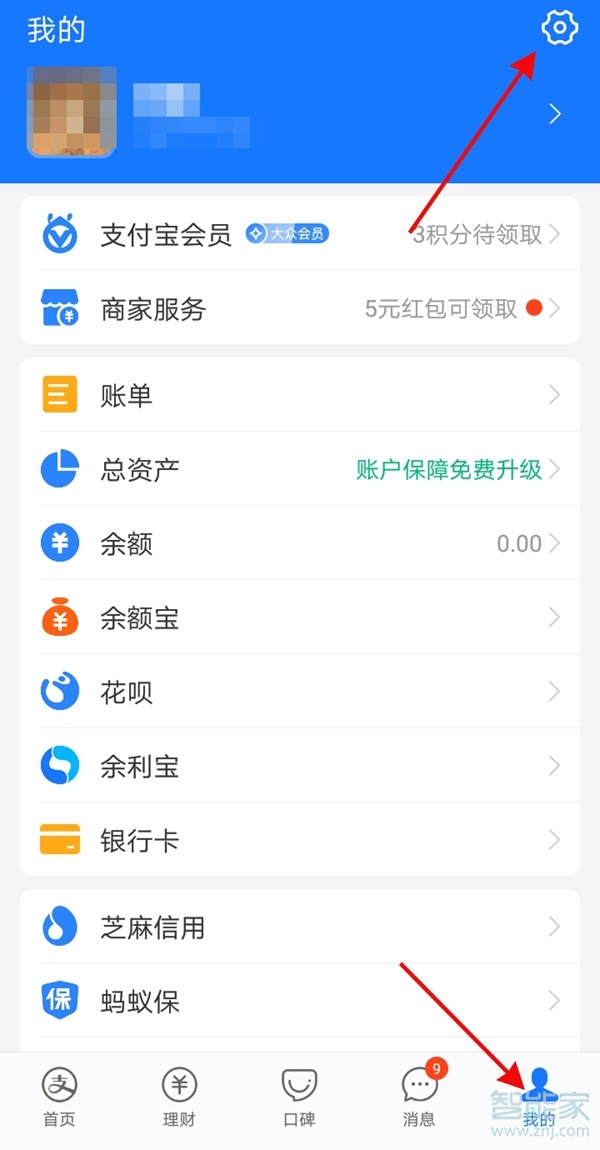600x1150 pixels.
Task: Open 花呗 row
Action: [300, 692]
